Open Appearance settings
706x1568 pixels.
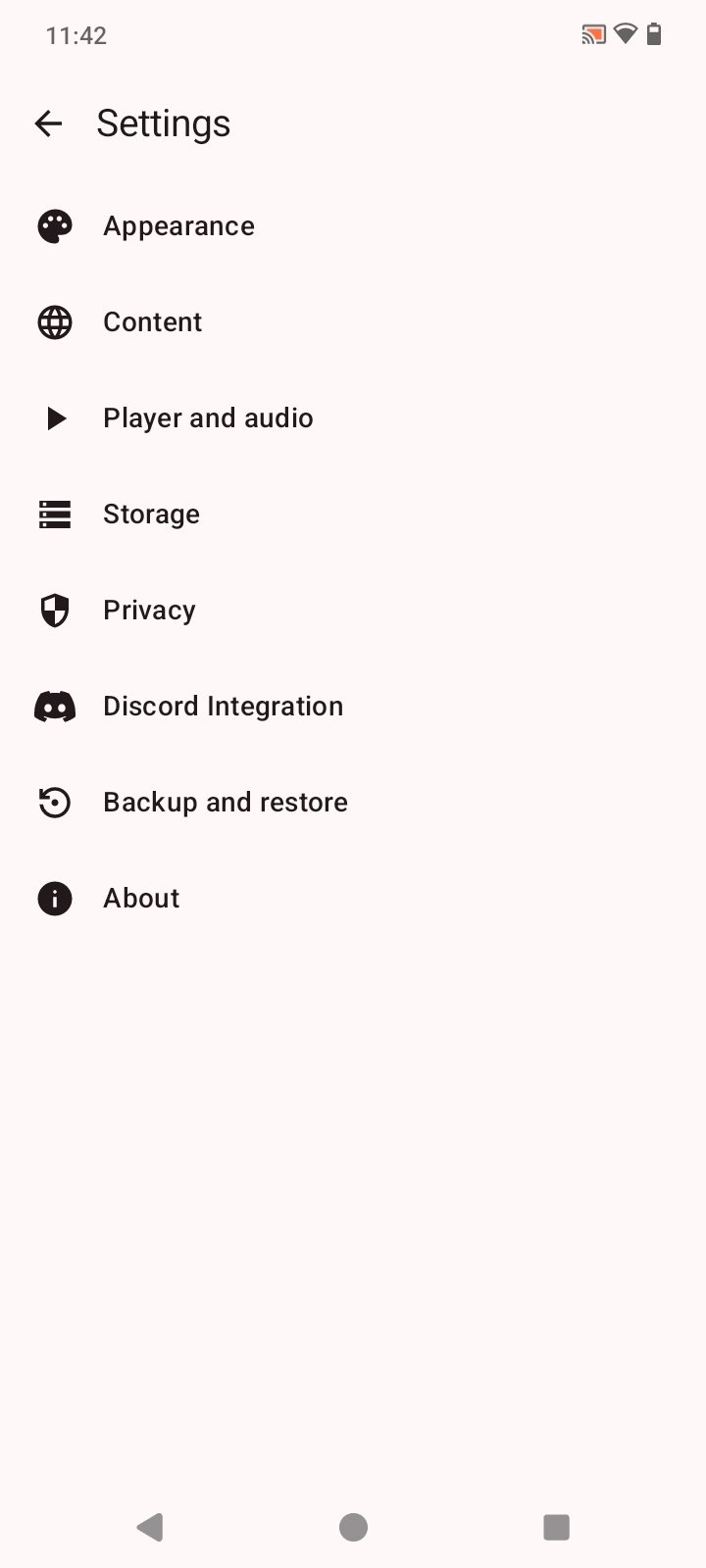pyautogui.click(x=178, y=226)
